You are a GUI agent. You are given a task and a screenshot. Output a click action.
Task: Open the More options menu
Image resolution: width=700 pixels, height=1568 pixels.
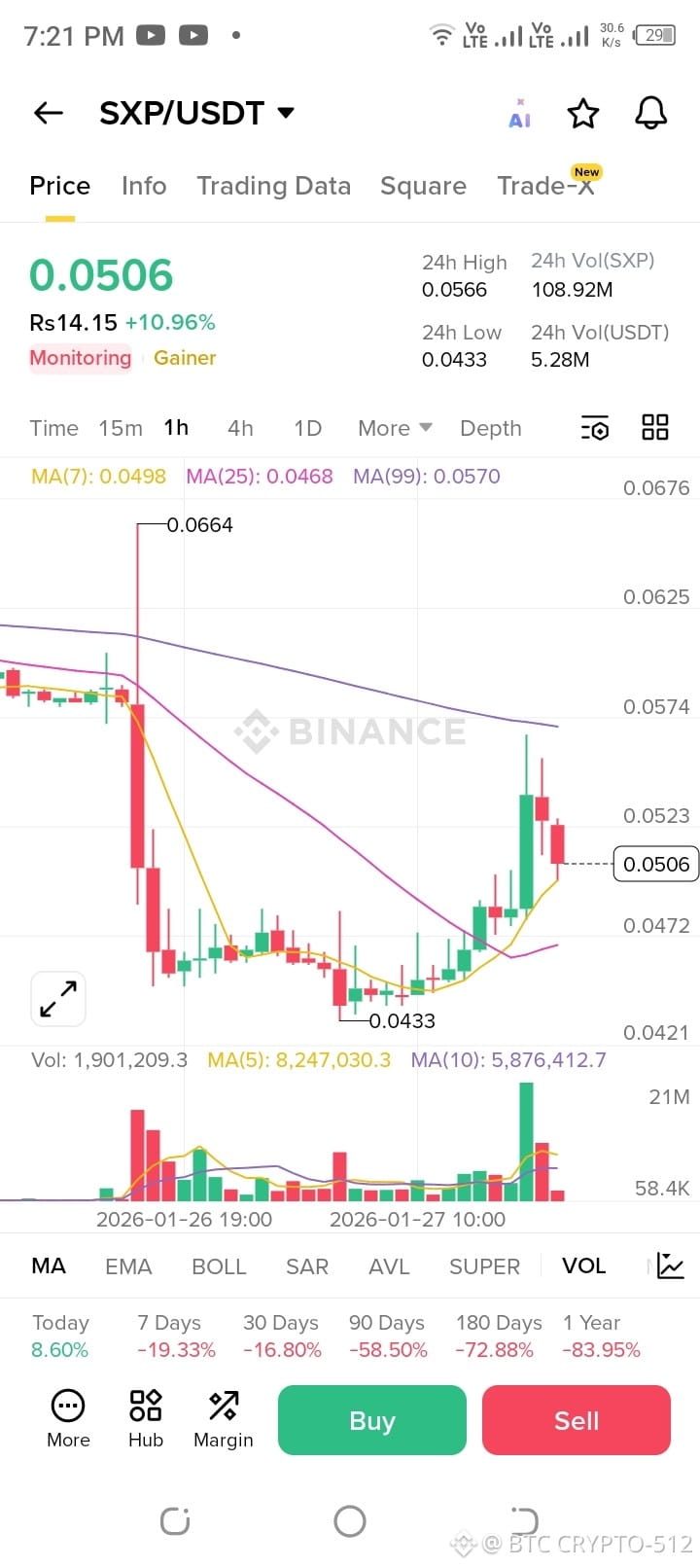67,1419
